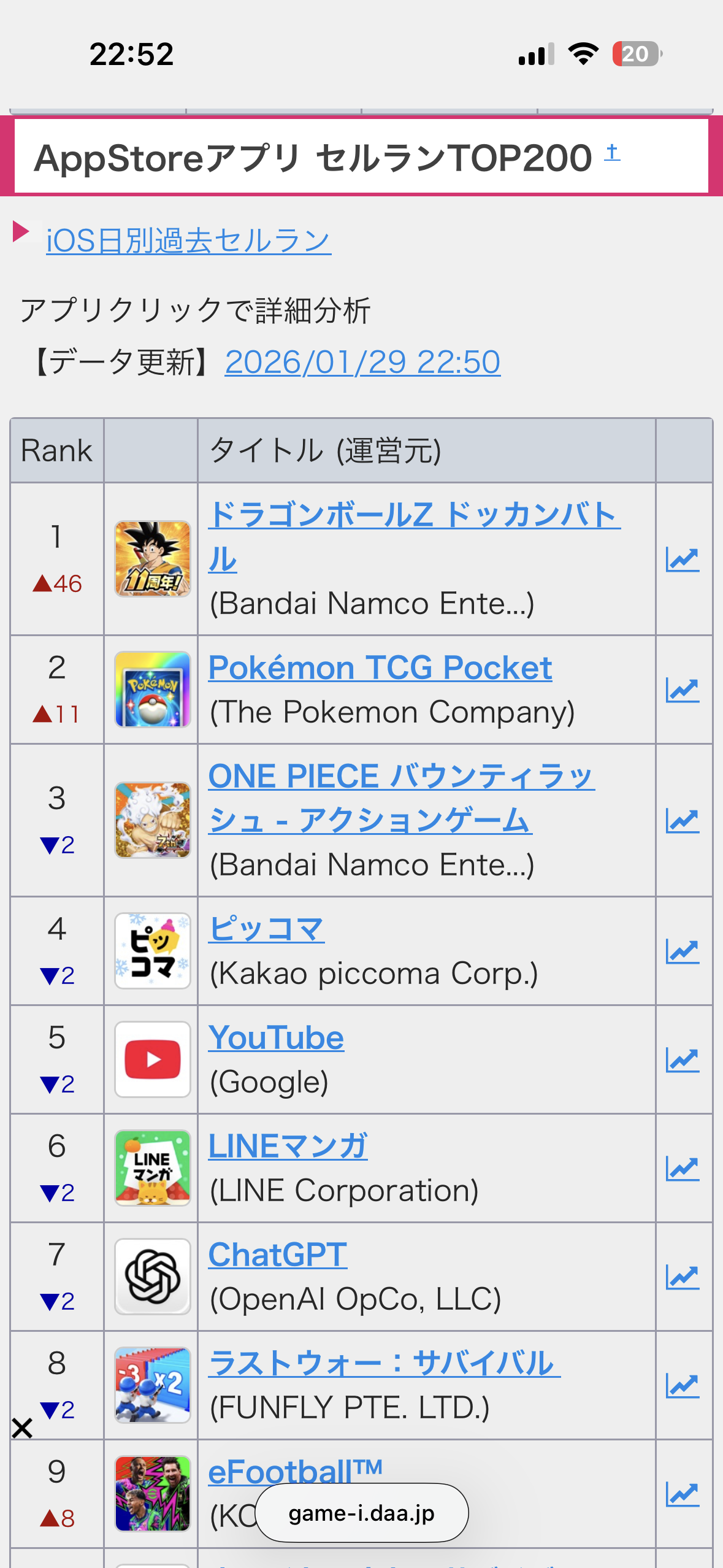Tap the game-i.daa.jp address pill
The height and width of the screenshot is (1568, 723).
[x=361, y=1513]
